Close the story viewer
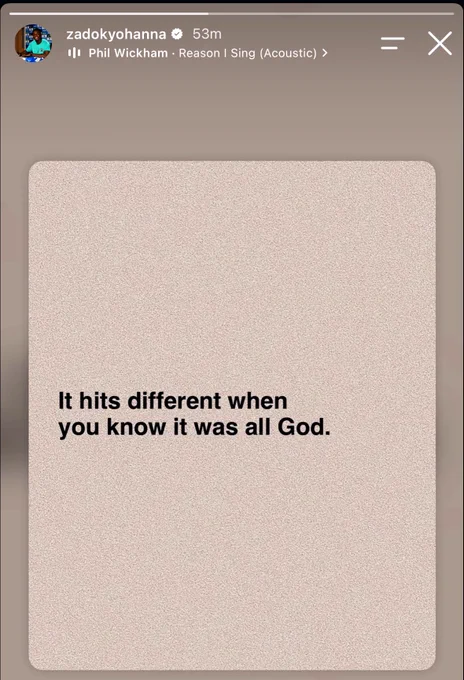Viewport: 464px width, 680px height. (x=440, y=43)
